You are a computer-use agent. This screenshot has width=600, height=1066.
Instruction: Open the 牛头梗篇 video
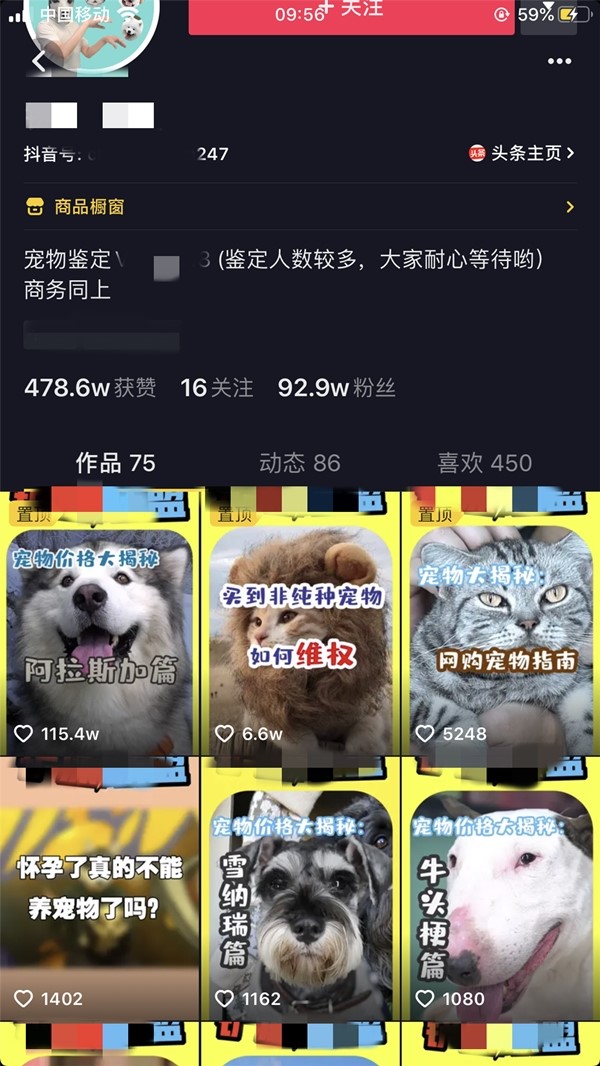point(500,890)
